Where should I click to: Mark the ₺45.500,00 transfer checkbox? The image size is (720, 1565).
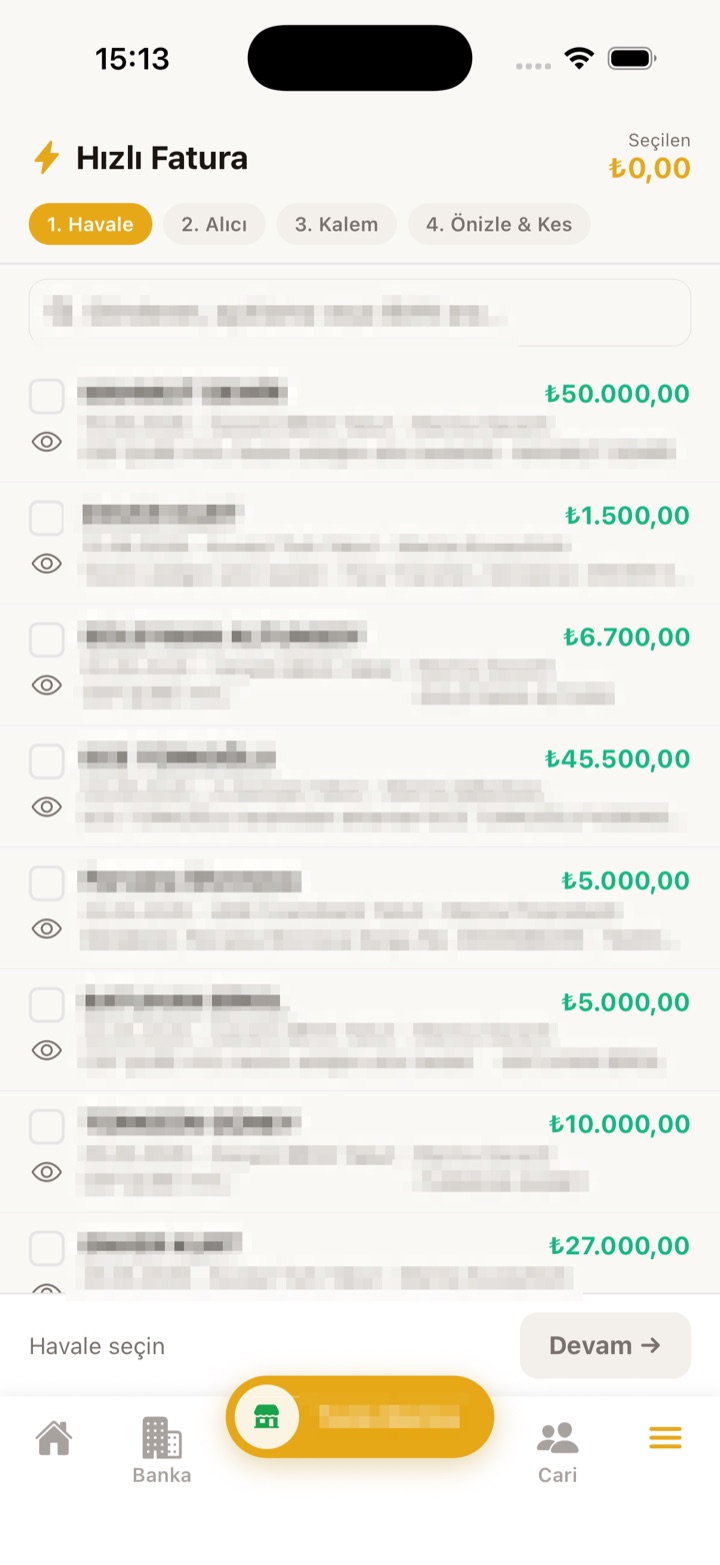[x=47, y=762]
